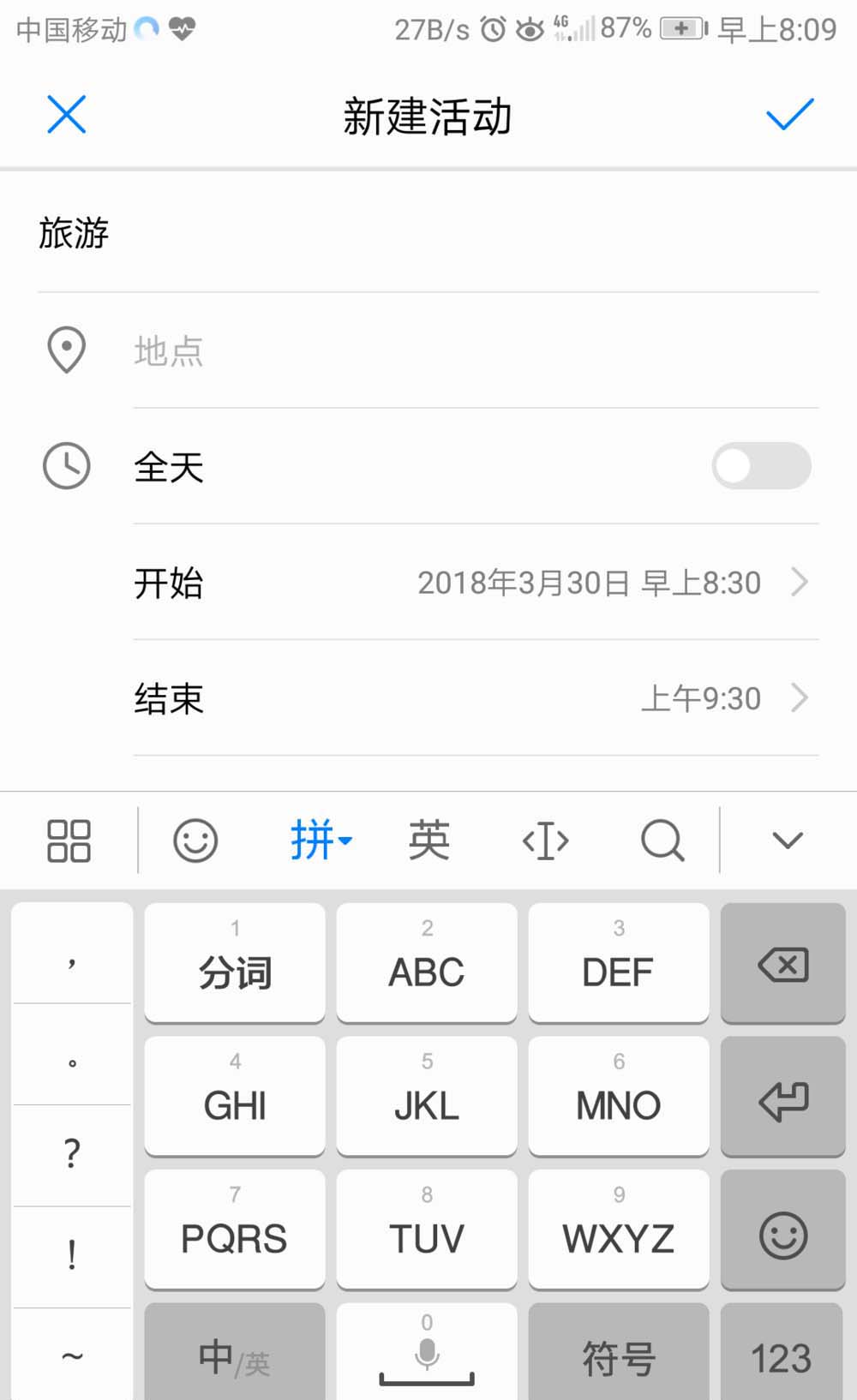
Task: Confirm and save the new event
Action: (789, 114)
